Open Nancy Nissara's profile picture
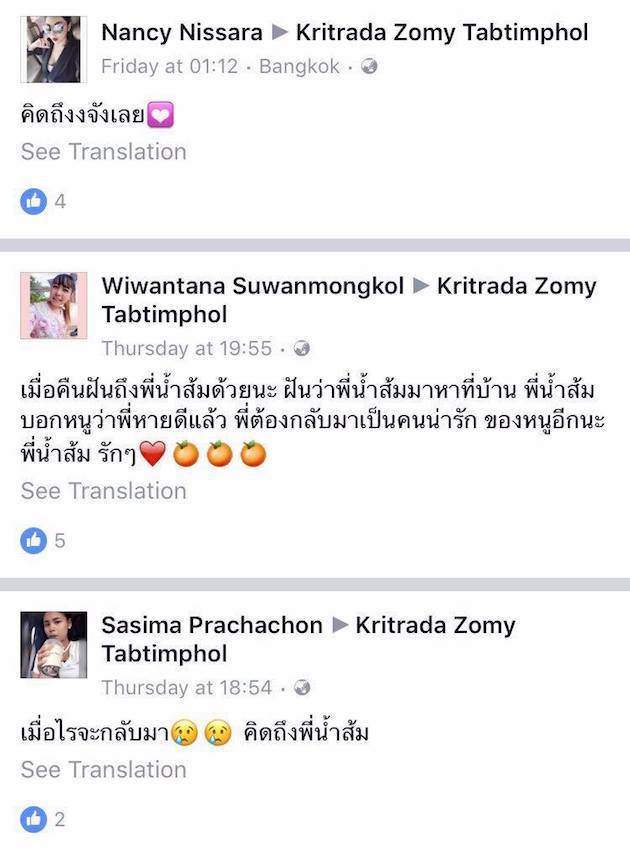Image resolution: width=630 pixels, height=854 pixels. [x=54, y=49]
